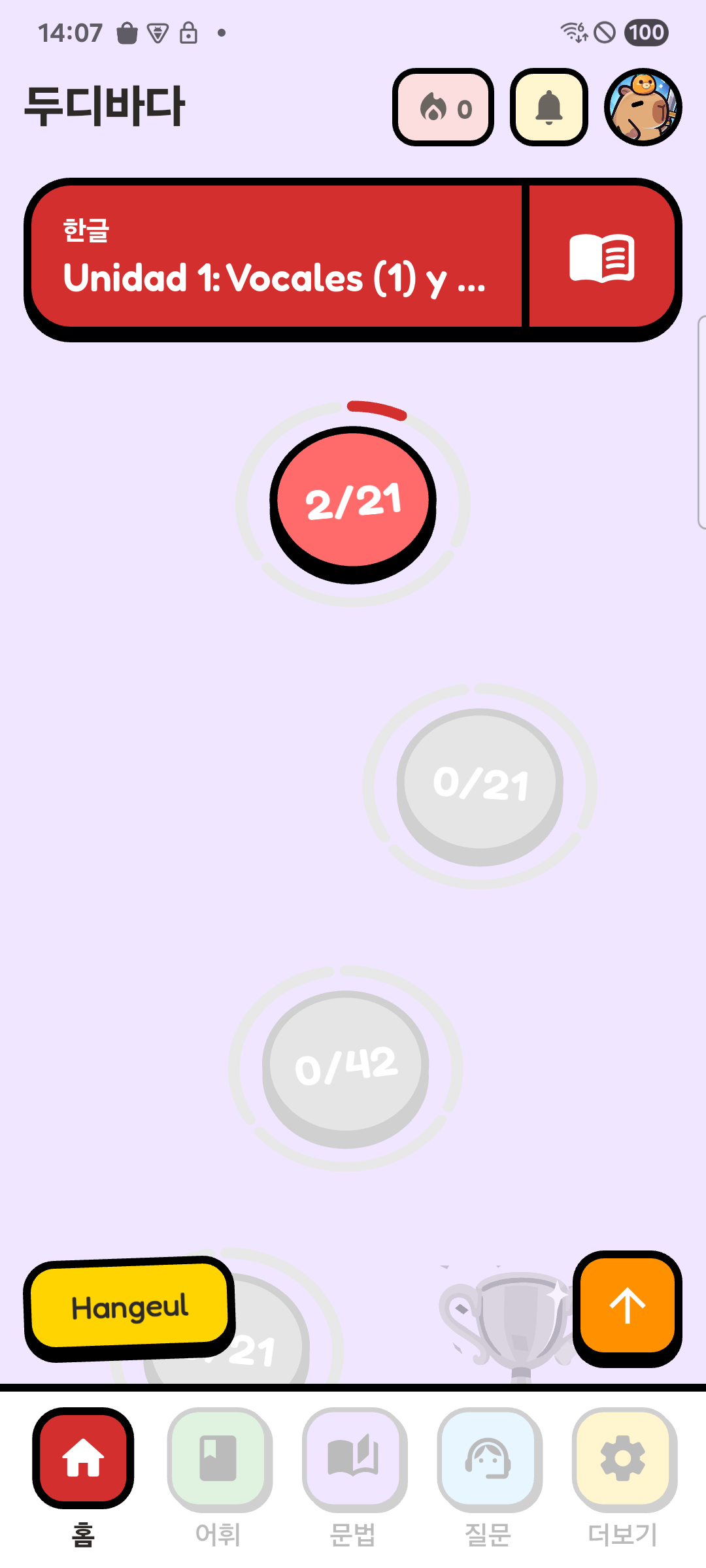Switch to the 어휘 tab
This screenshot has height=1568, width=706.
218,1479
